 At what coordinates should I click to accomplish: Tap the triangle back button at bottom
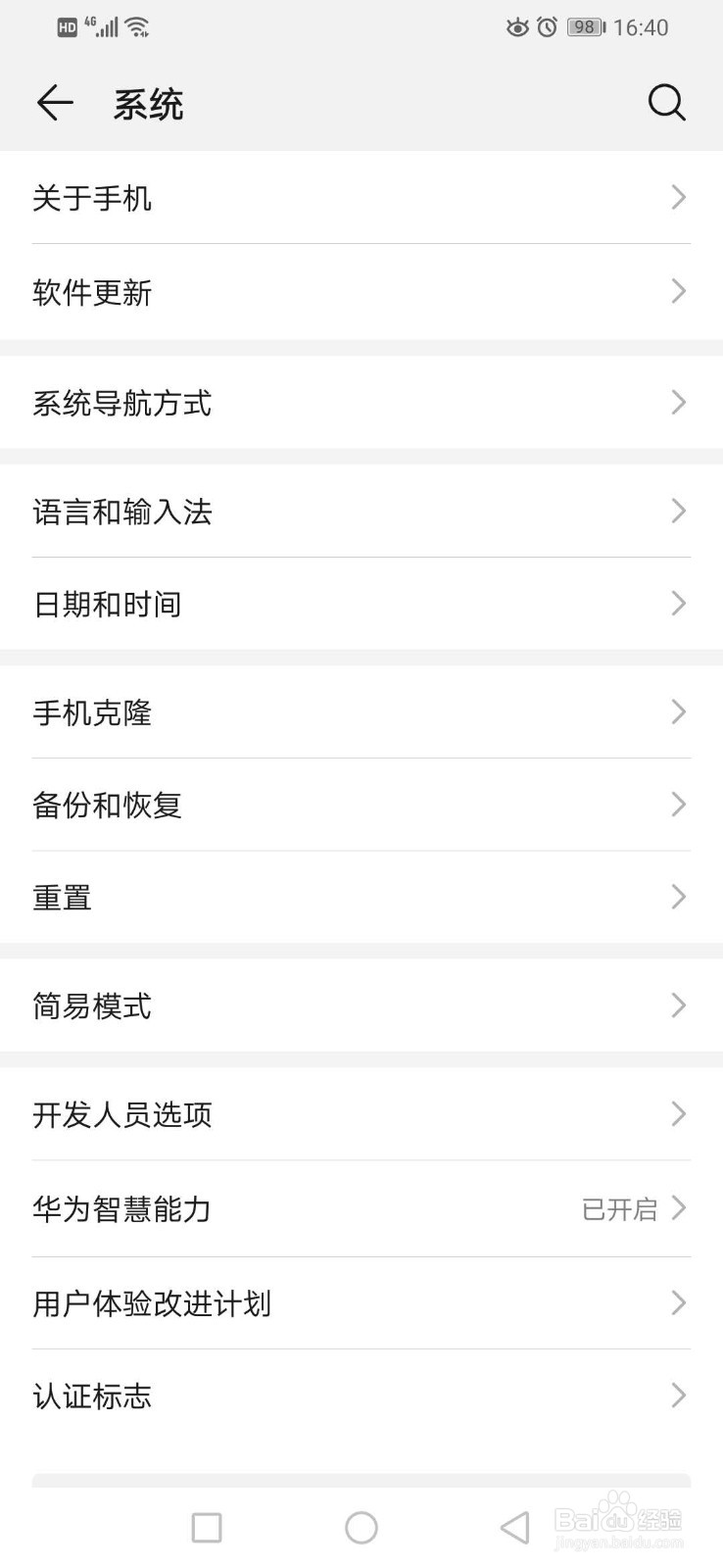click(x=513, y=1527)
